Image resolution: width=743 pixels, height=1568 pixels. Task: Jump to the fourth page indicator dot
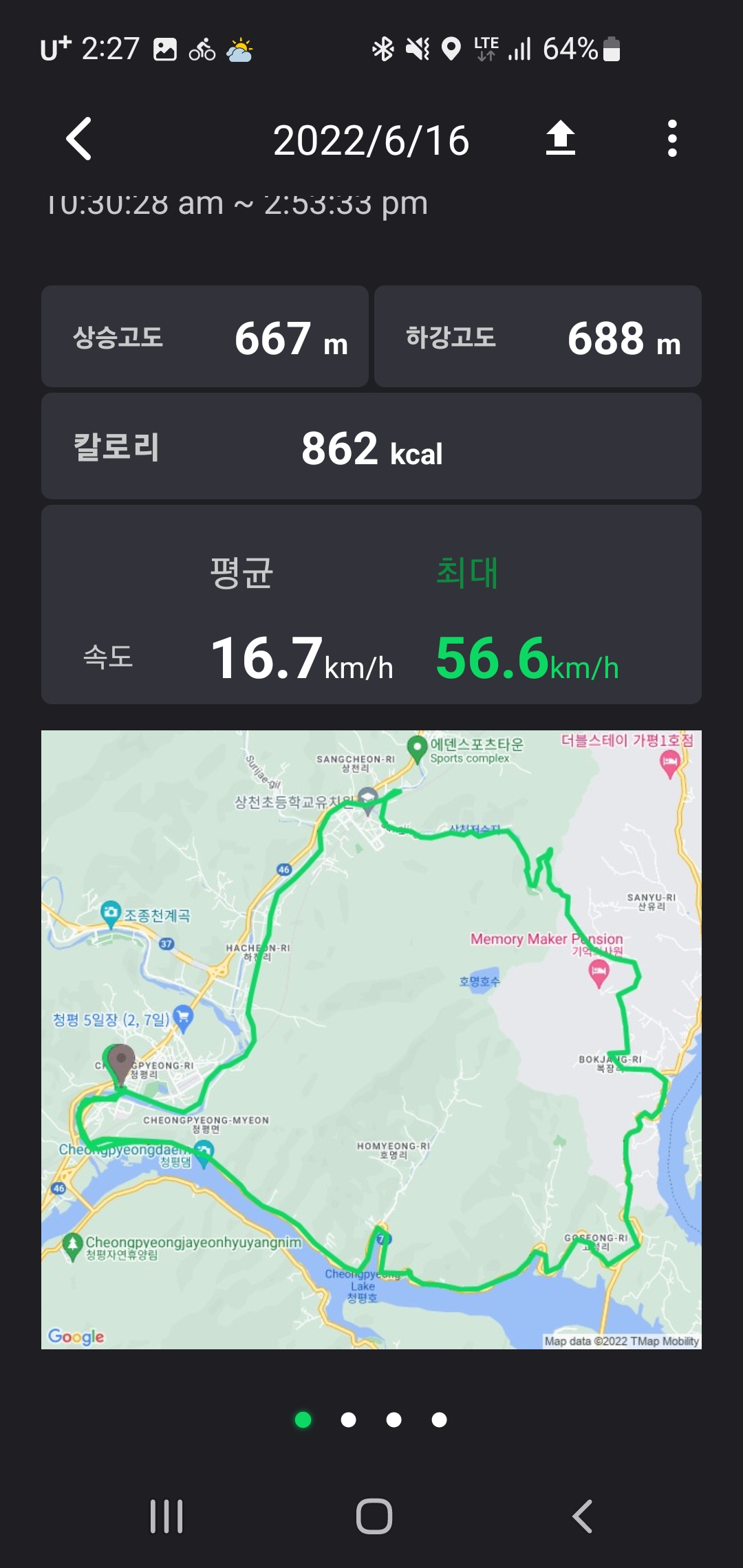point(440,1419)
